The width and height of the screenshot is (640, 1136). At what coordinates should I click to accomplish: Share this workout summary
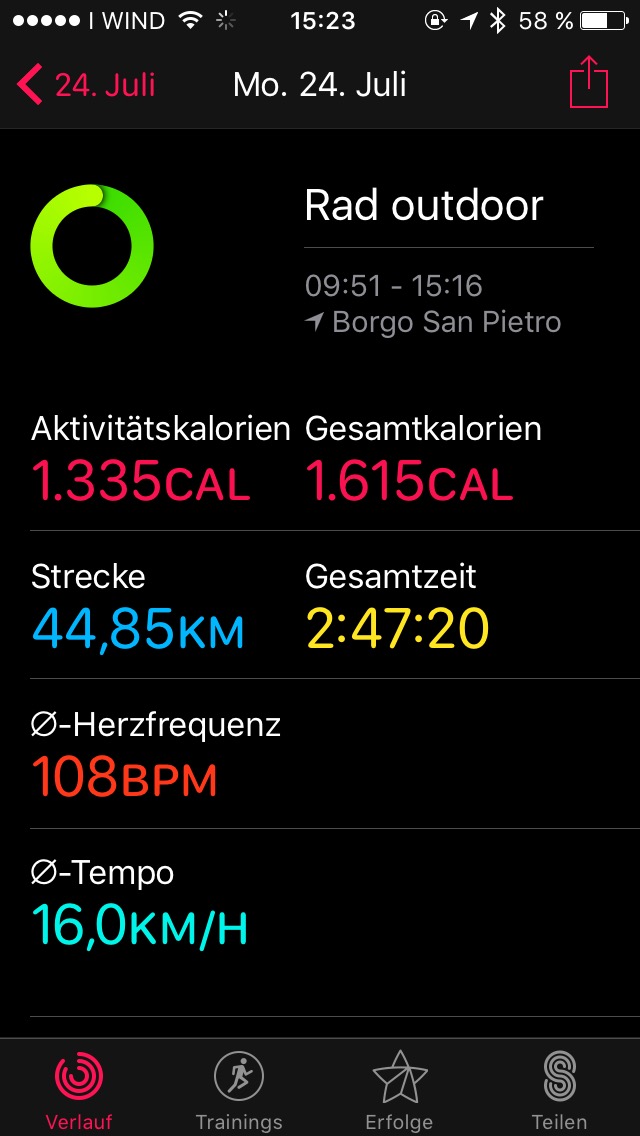click(588, 83)
